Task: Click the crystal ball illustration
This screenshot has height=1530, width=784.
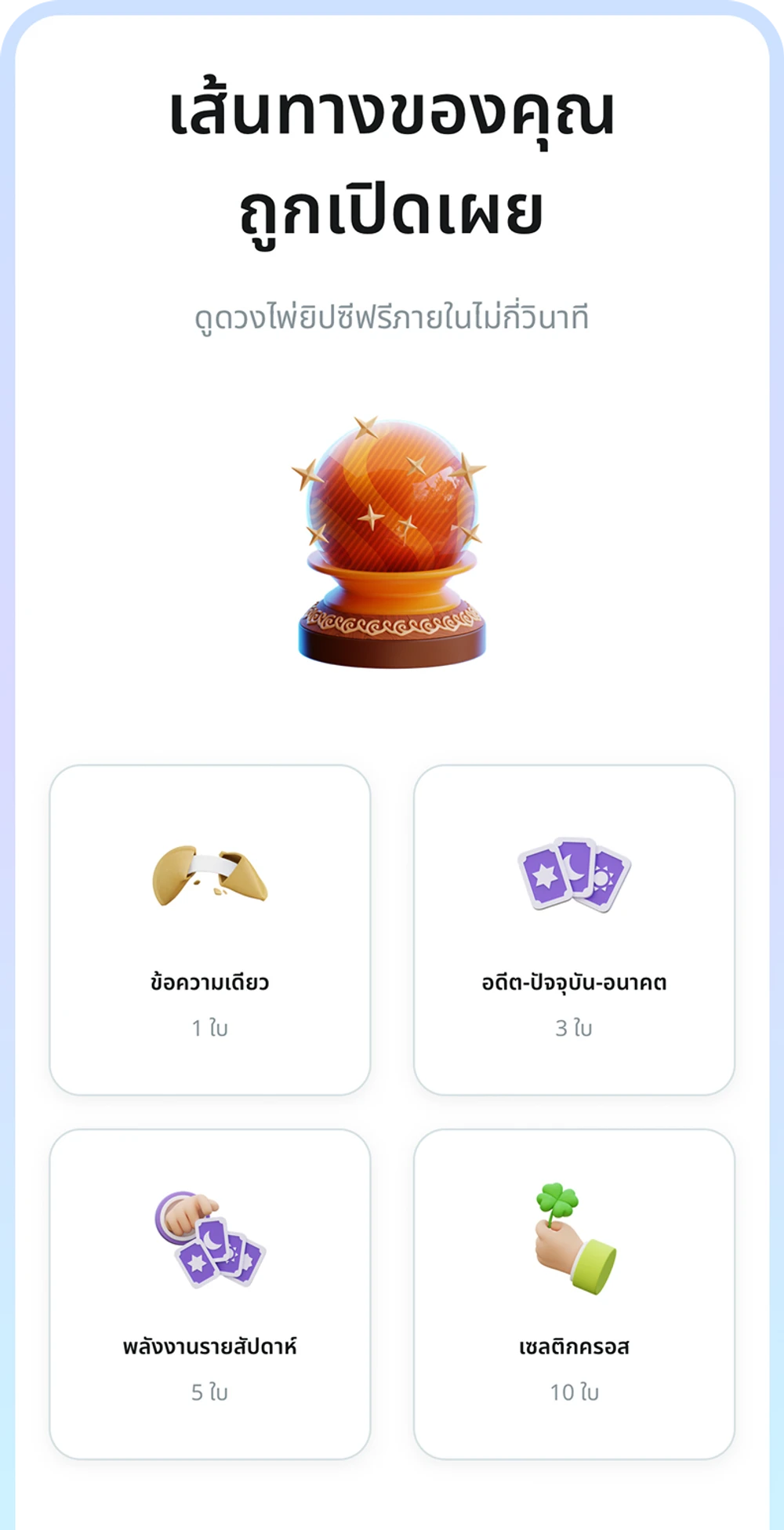Action: [x=392, y=541]
